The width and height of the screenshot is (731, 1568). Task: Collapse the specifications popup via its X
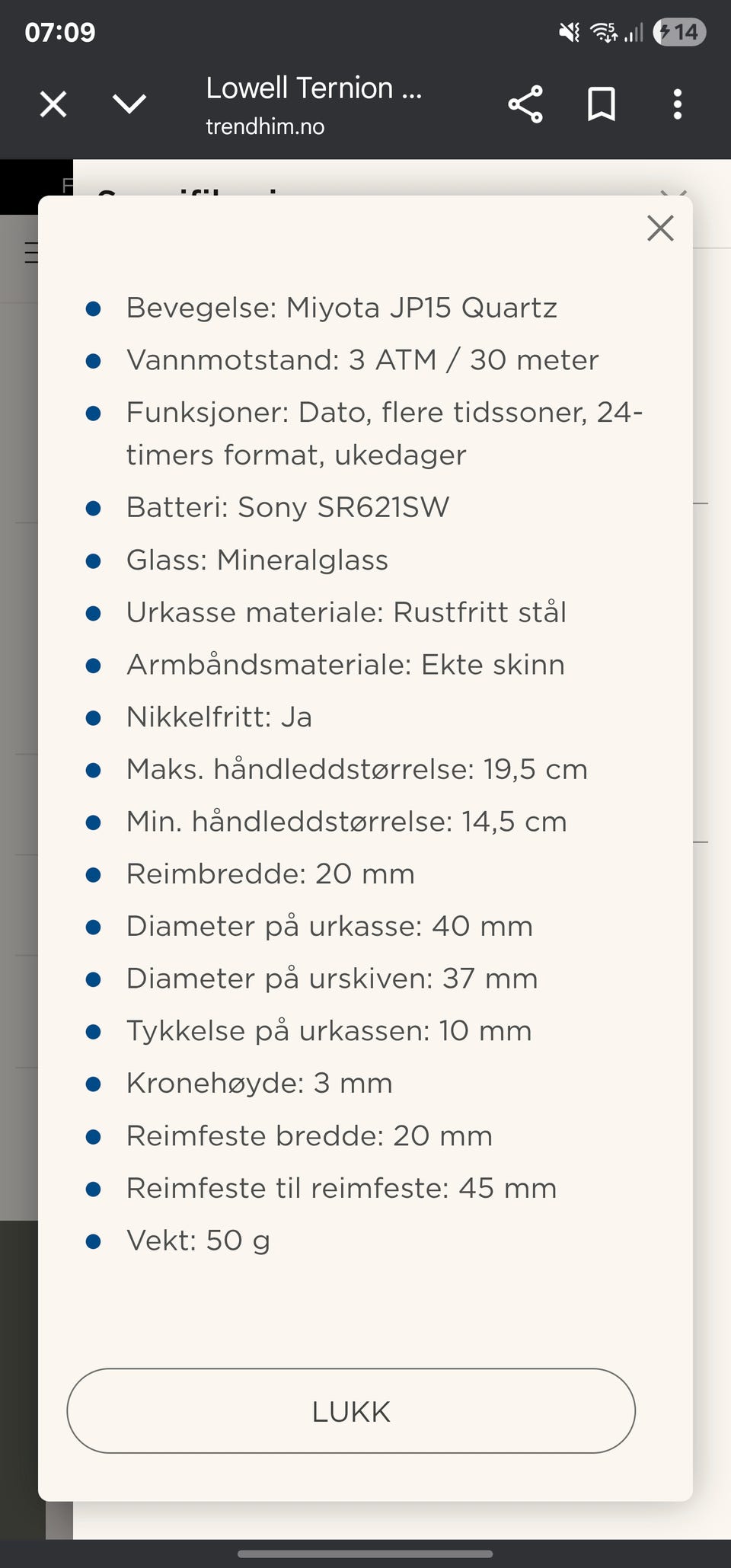659,228
